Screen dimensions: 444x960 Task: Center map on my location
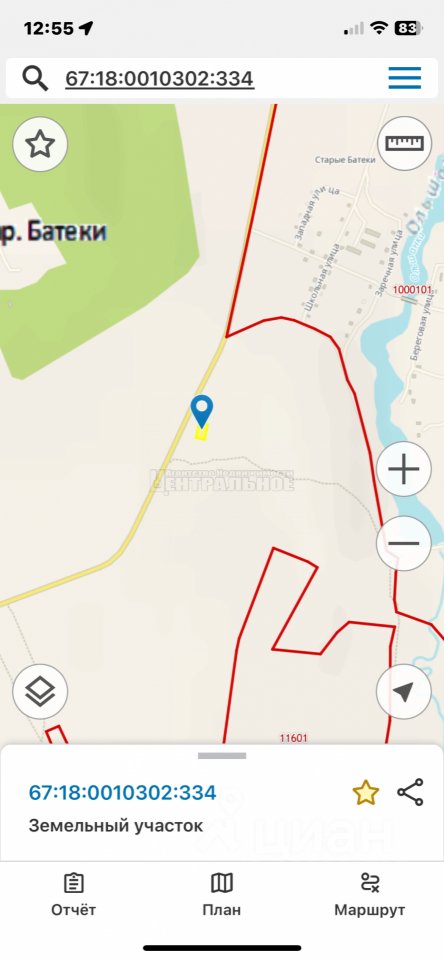(x=404, y=692)
